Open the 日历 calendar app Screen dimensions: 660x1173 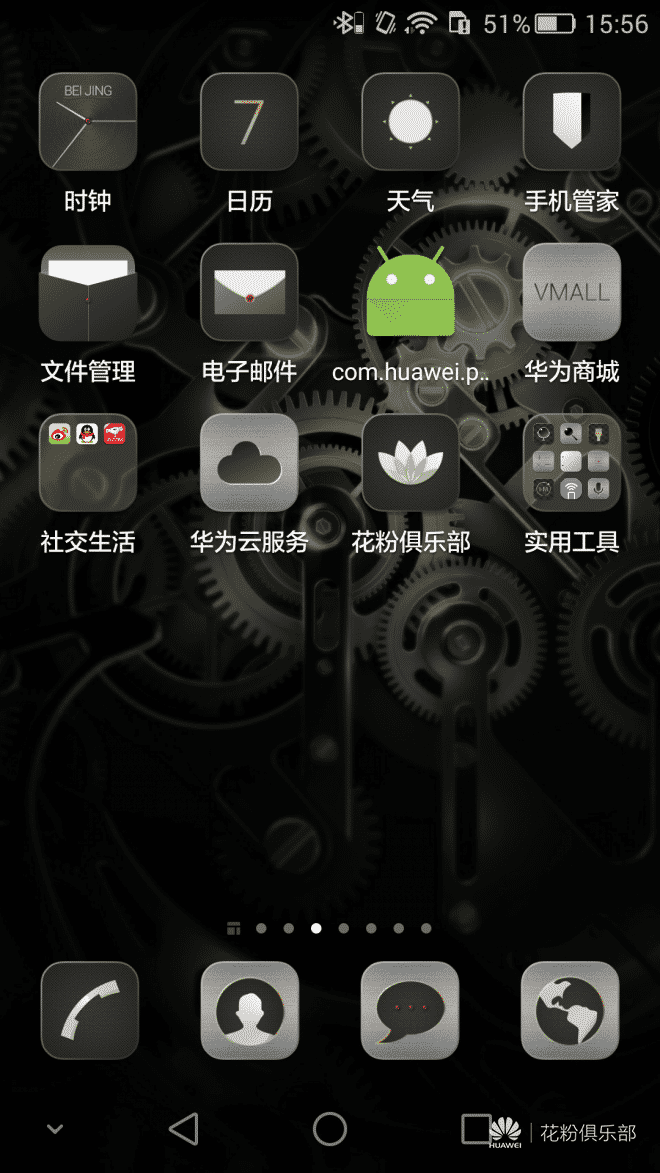pyautogui.click(x=249, y=123)
